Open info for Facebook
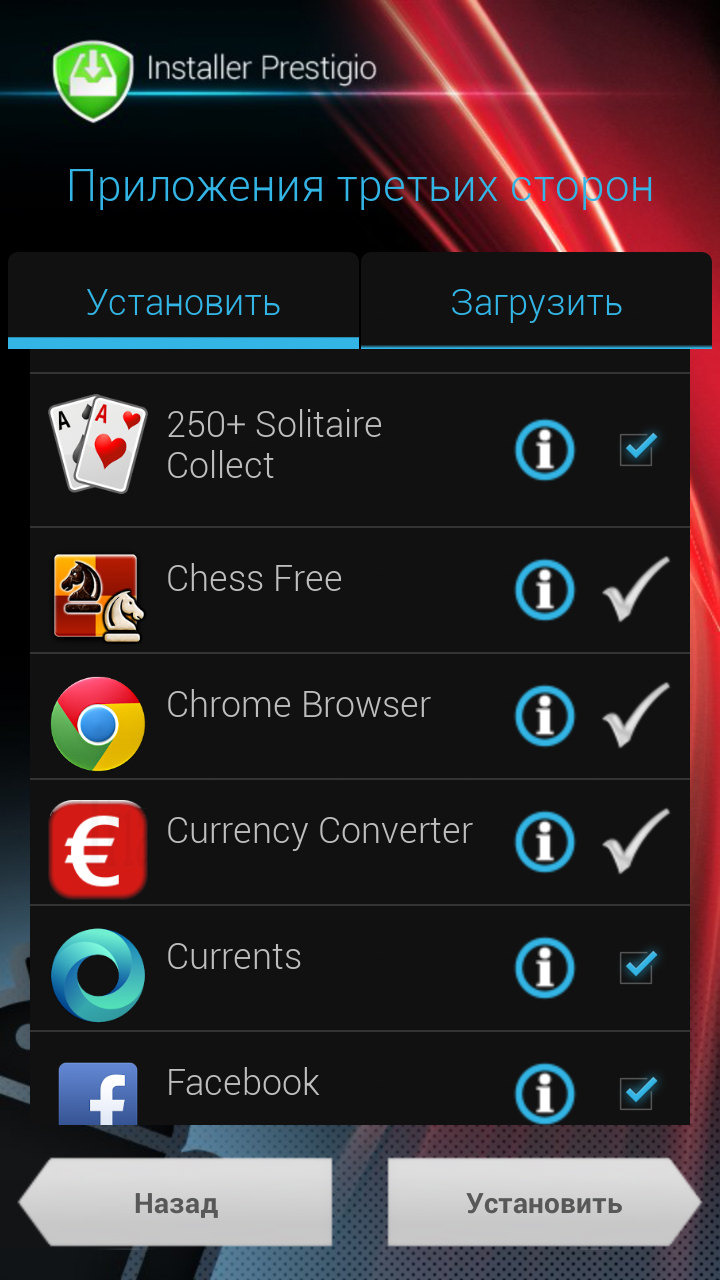The width and height of the screenshot is (720, 1280). pyautogui.click(x=545, y=1092)
